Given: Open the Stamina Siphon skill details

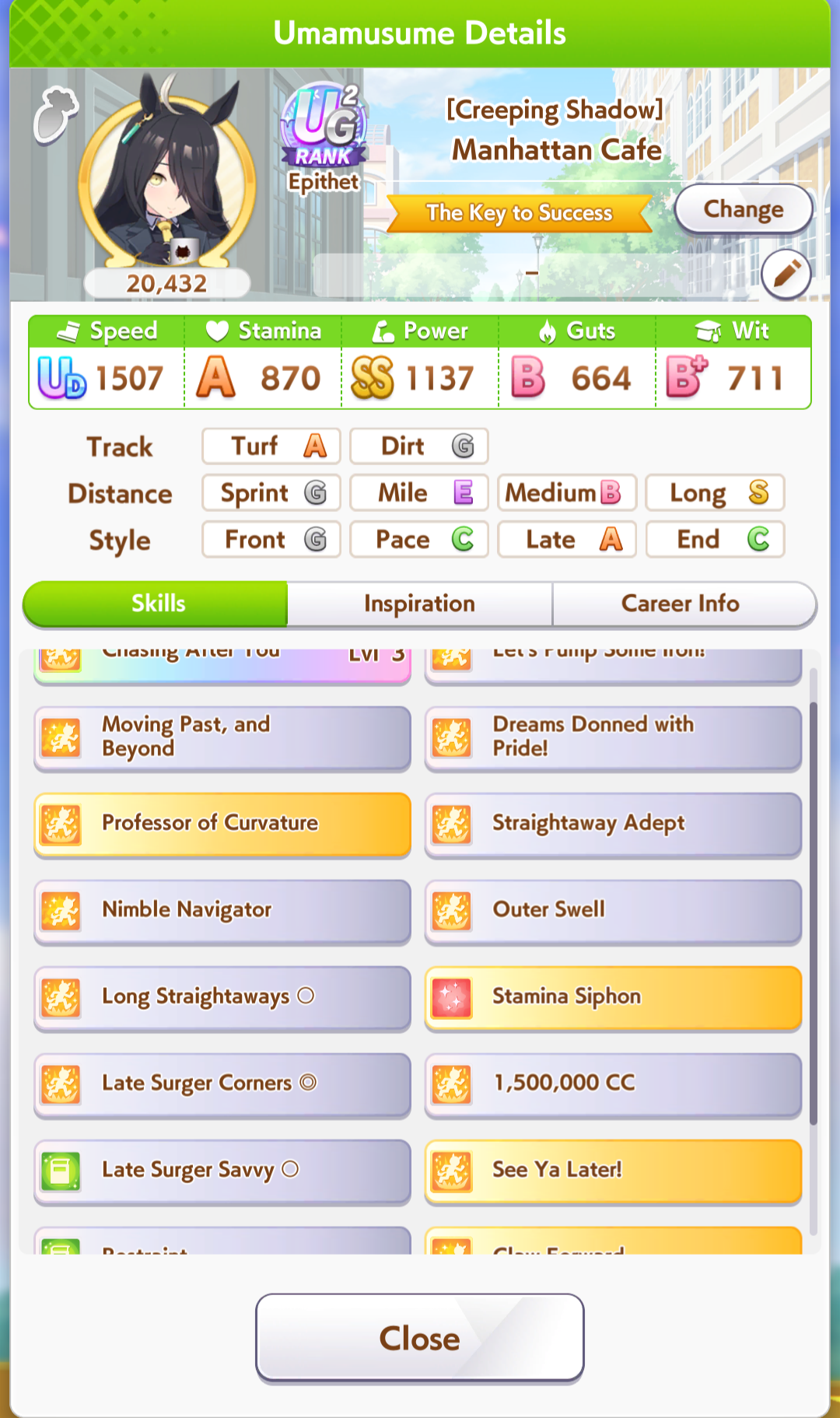Looking at the screenshot, I should pos(613,997).
